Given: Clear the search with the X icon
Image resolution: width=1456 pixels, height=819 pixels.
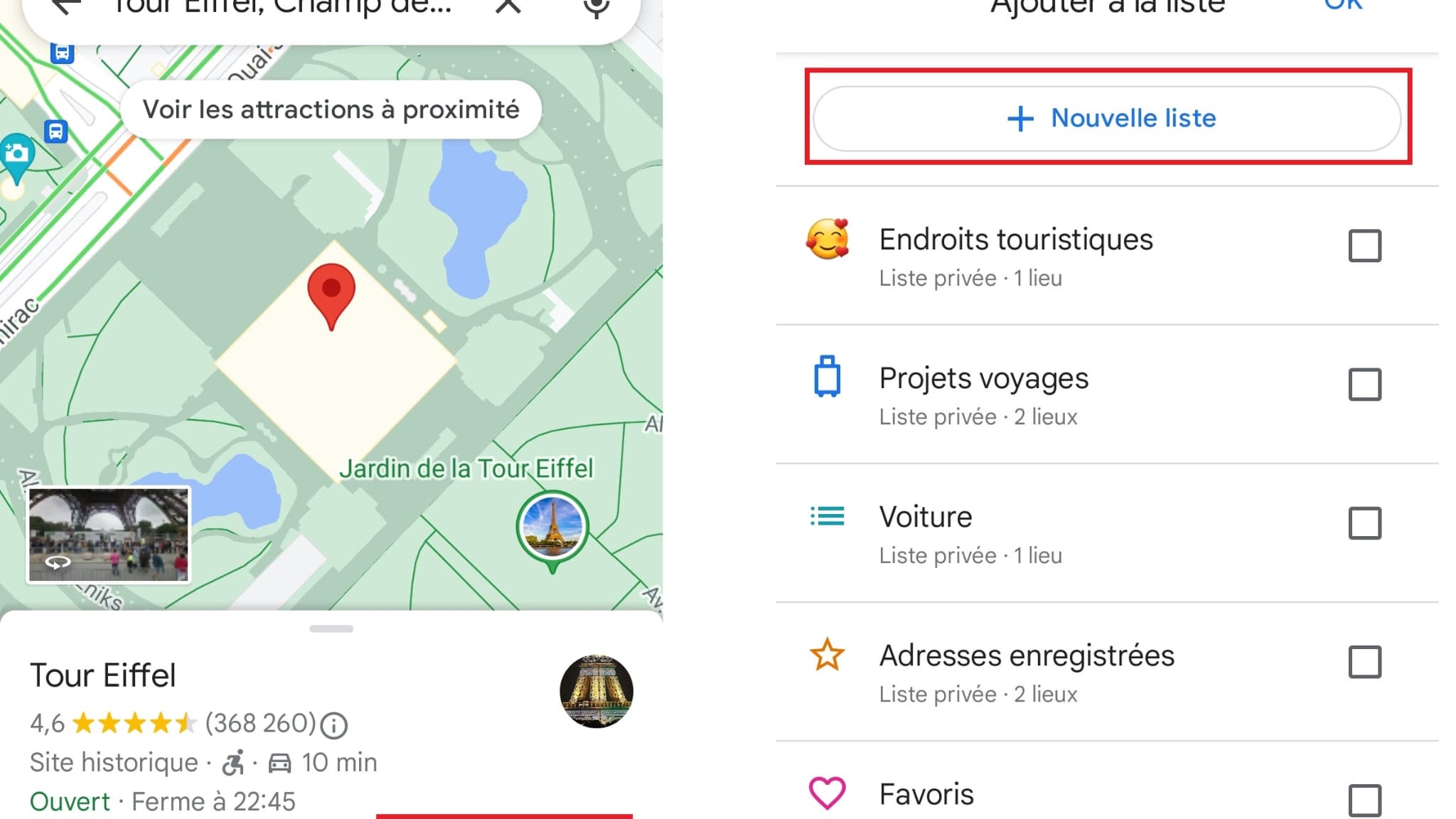Looking at the screenshot, I should [x=508, y=7].
